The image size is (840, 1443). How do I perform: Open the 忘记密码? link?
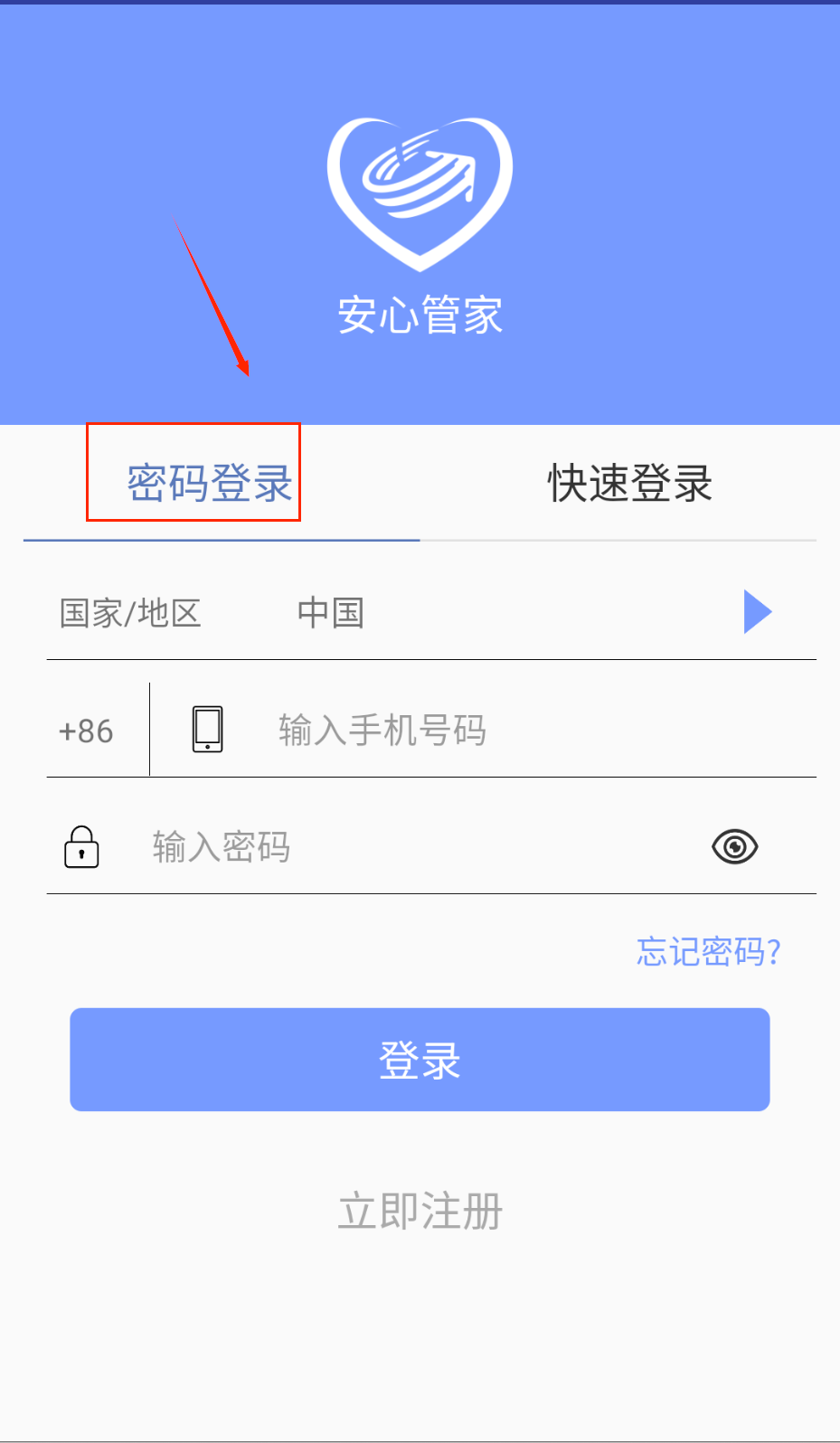coord(708,951)
